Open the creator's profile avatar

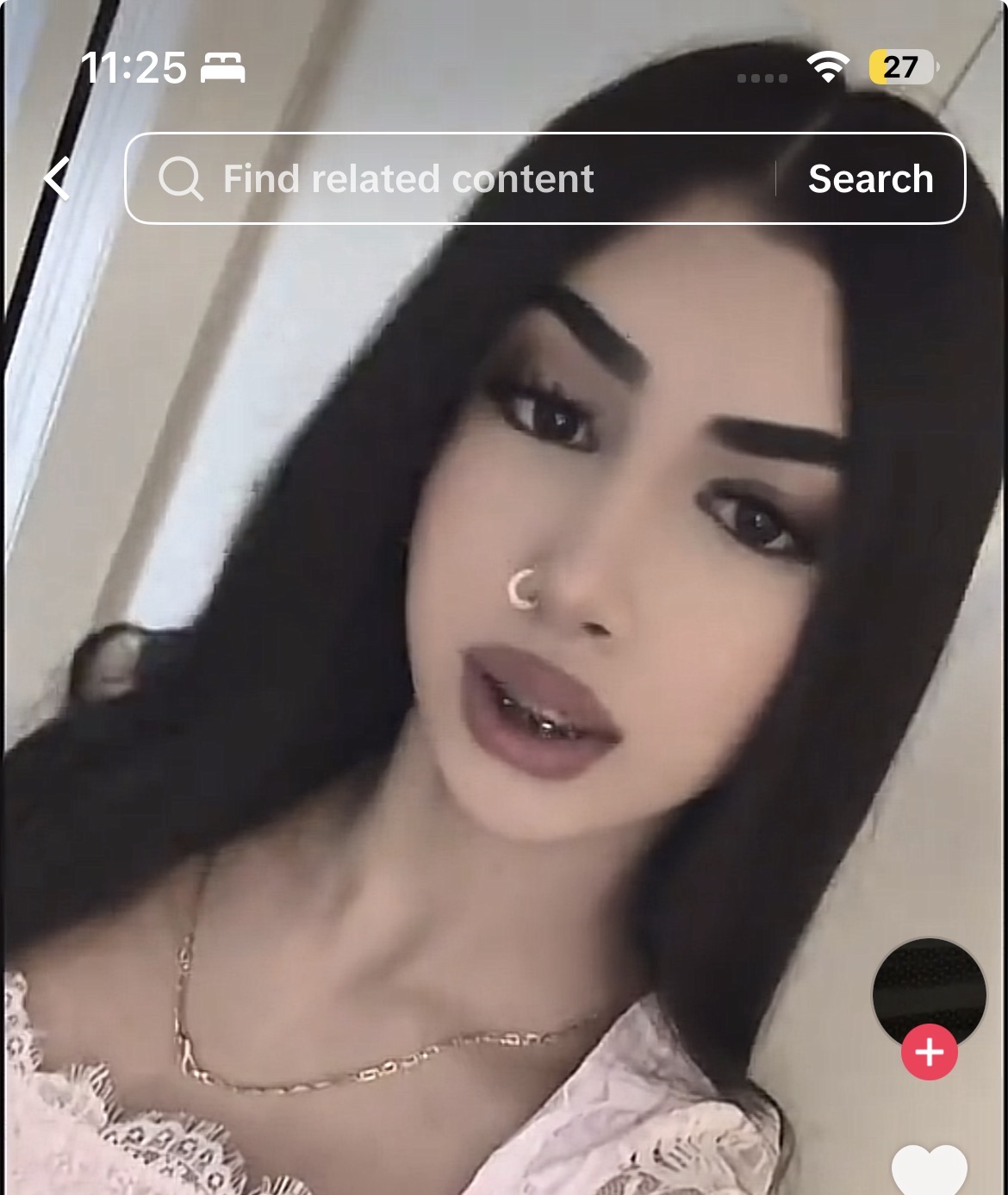(929, 991)
